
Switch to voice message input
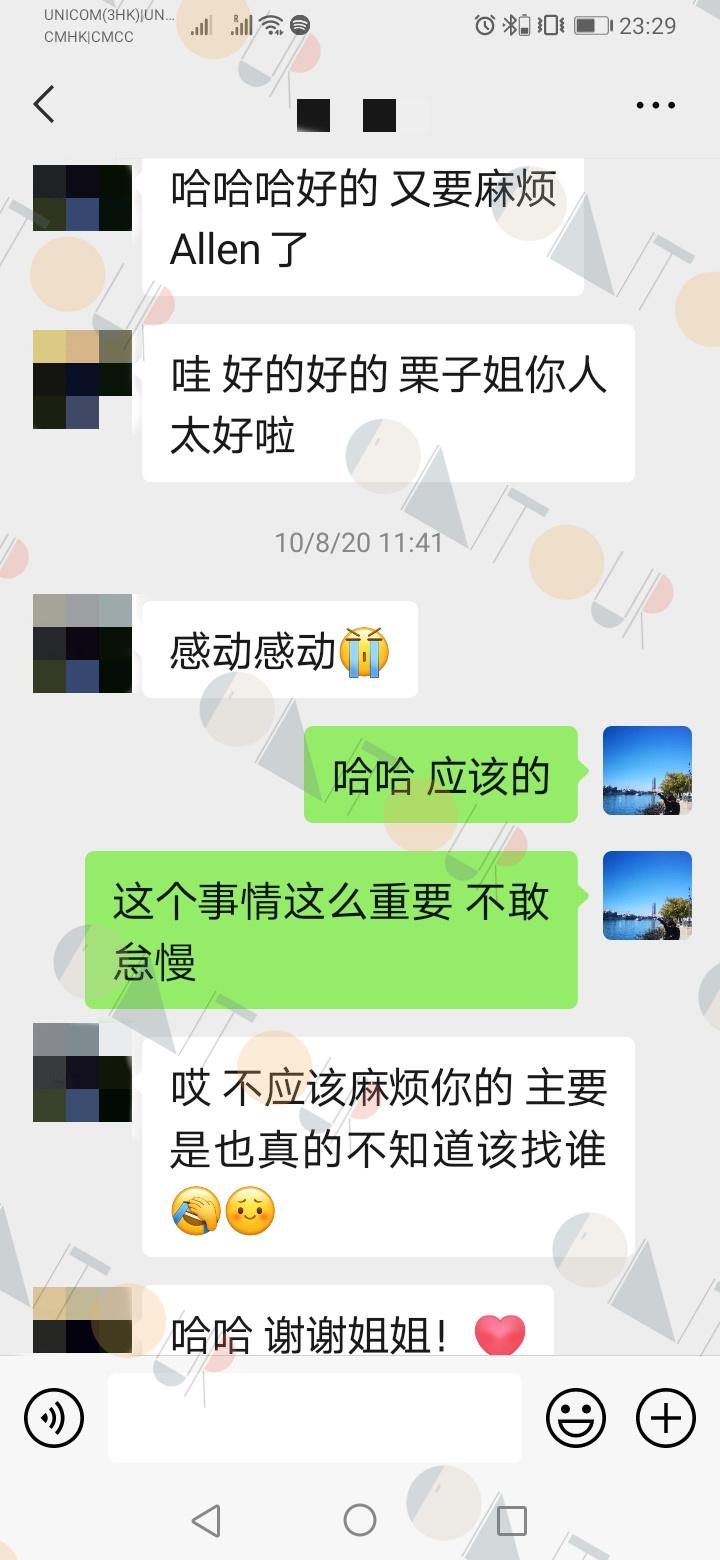(54, 1417)
